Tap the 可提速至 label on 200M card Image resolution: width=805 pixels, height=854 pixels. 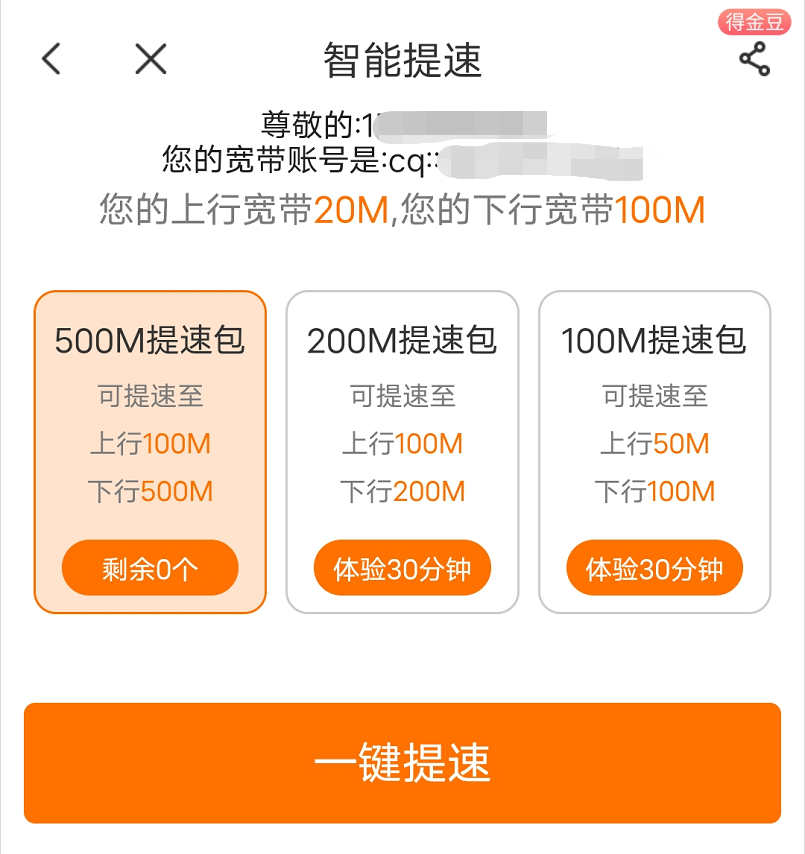click(402, 395)
